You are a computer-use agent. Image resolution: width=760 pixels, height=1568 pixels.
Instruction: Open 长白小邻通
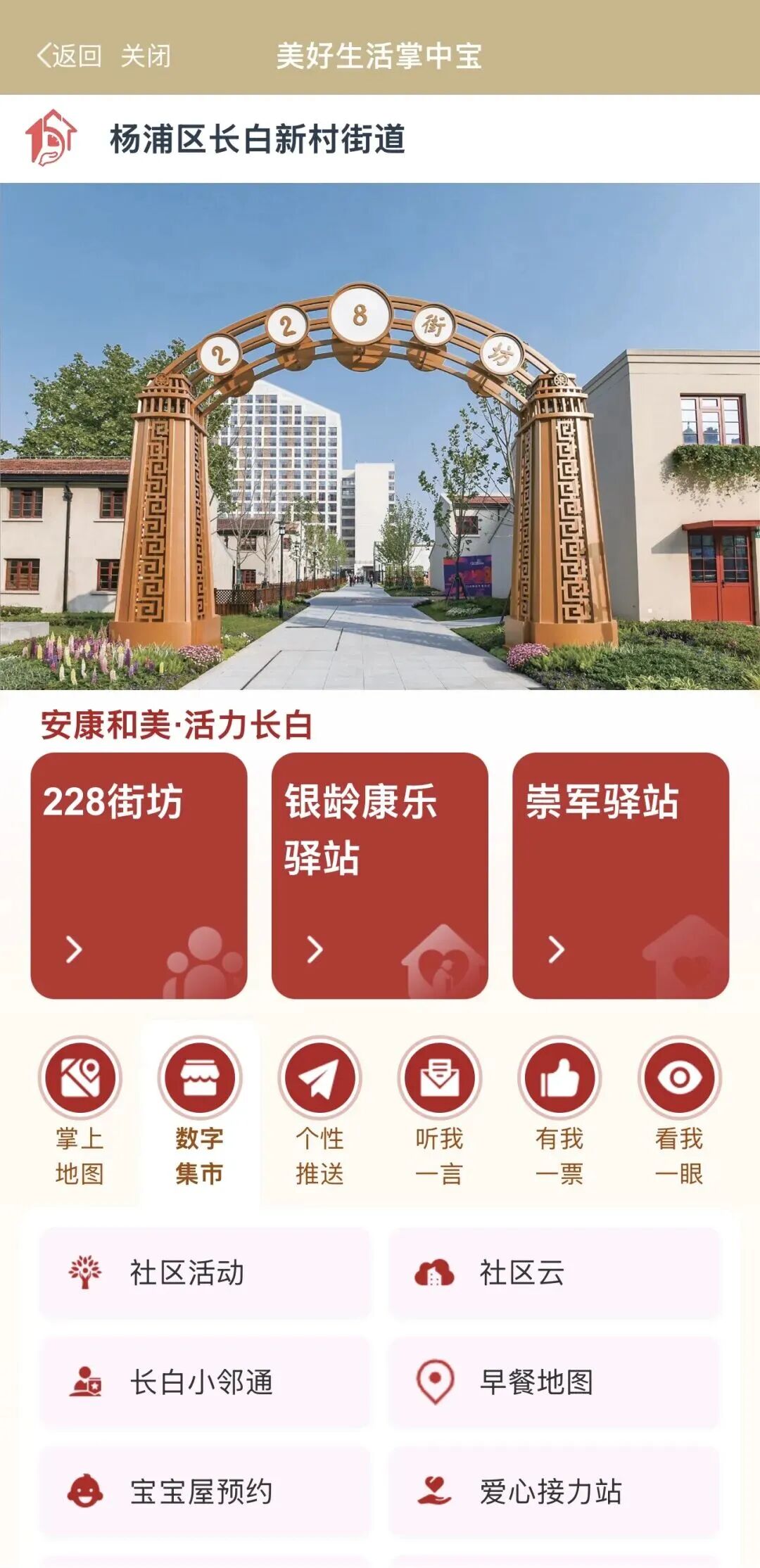click(x=205, y=1382)
